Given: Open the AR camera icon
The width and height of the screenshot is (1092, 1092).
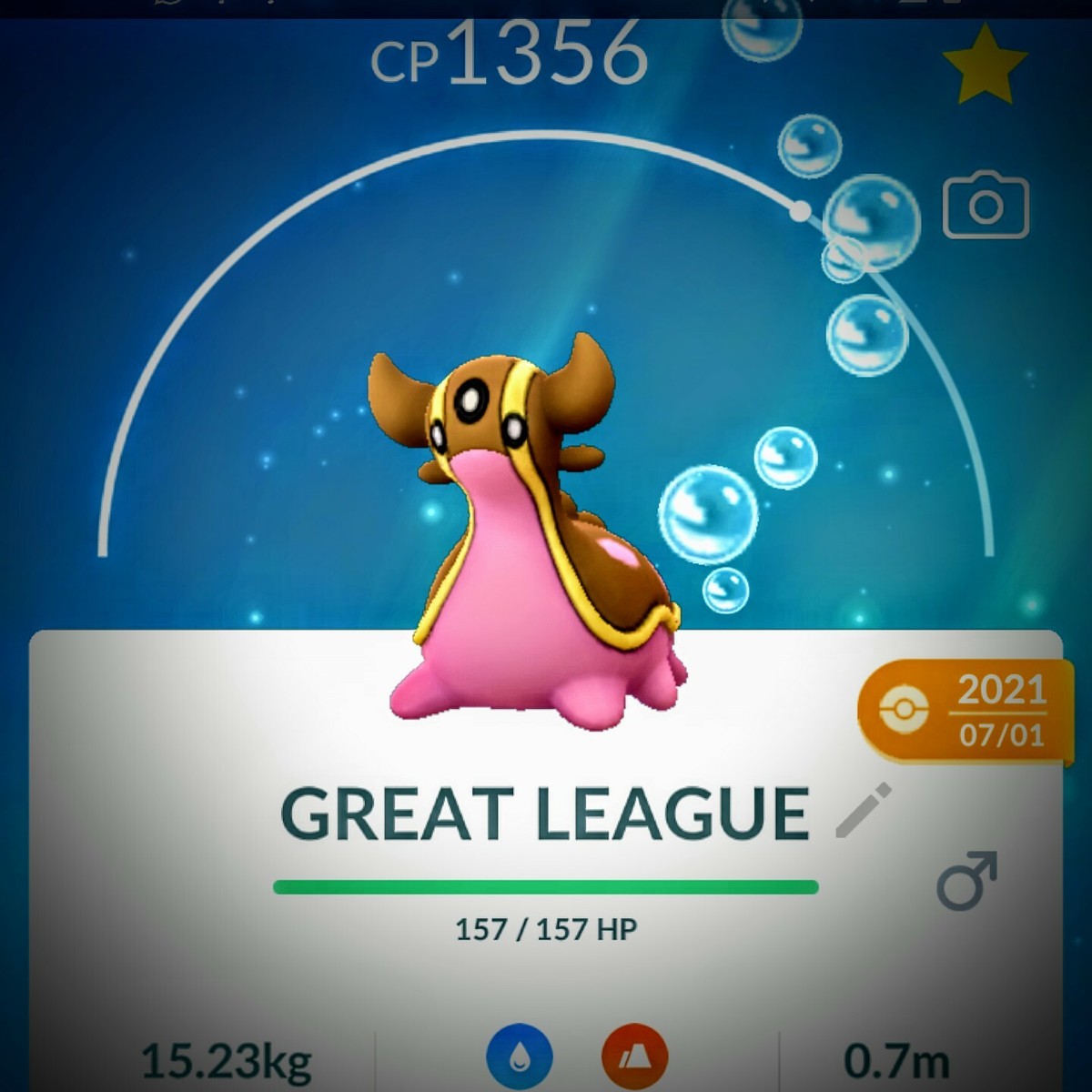Looking at the screenshot, I should (986, 207).
